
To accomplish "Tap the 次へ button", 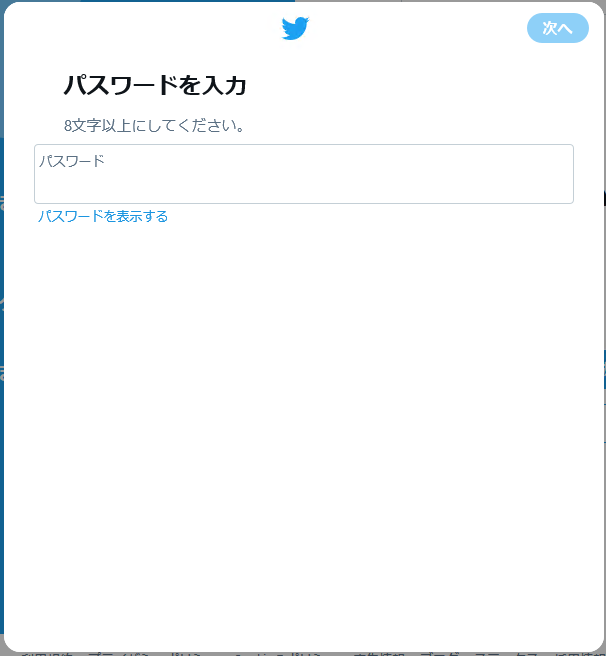I will pyautogui.click(x=557, y=28).
